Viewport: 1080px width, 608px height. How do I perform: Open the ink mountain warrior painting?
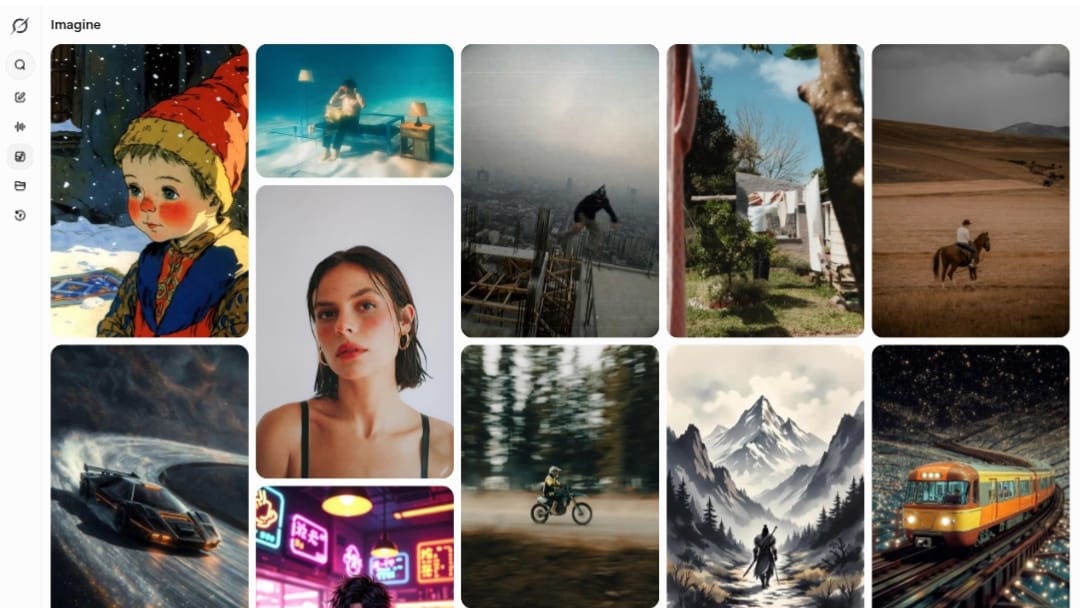pyautogui.click(x=765, y=476)
